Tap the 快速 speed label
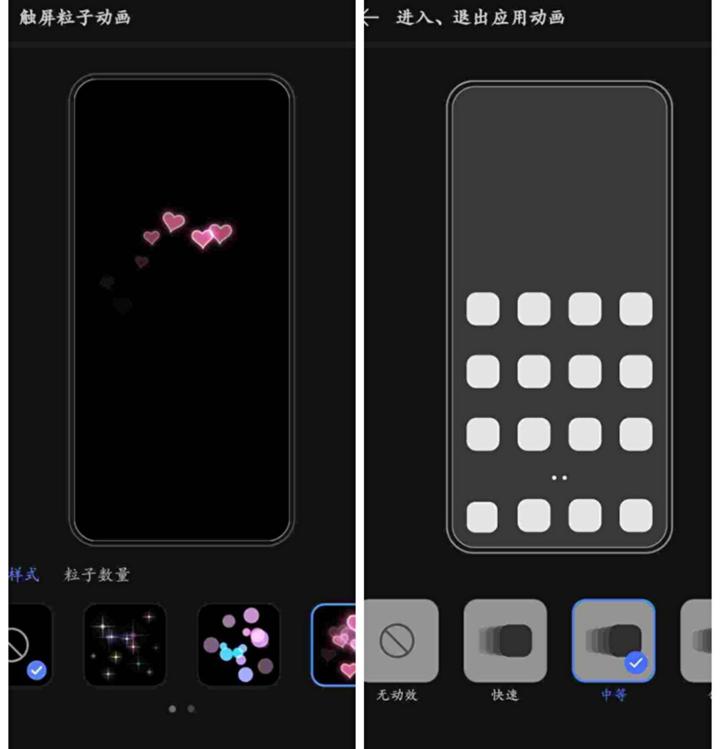 [x=503, y=694]
